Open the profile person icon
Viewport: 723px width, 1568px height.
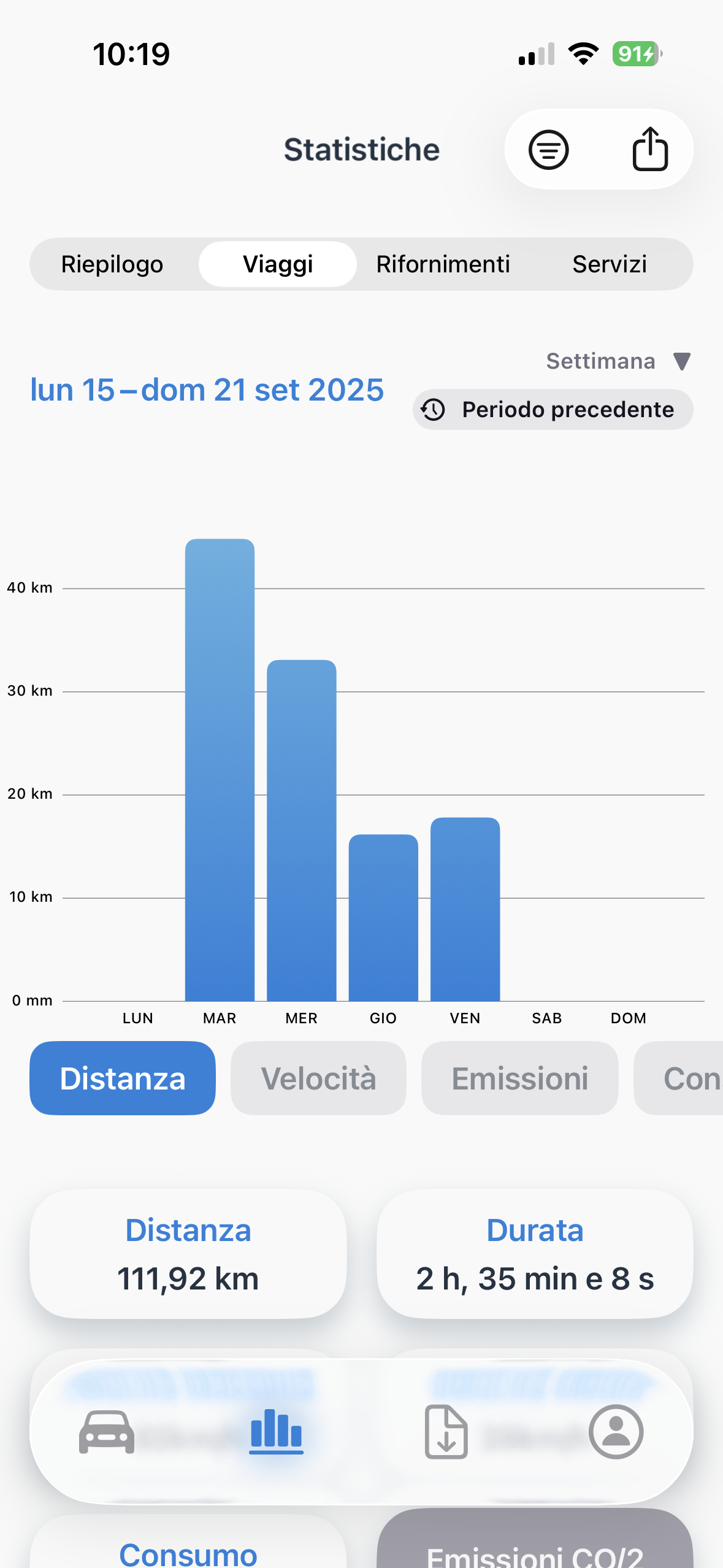[x=616, y=1431]
